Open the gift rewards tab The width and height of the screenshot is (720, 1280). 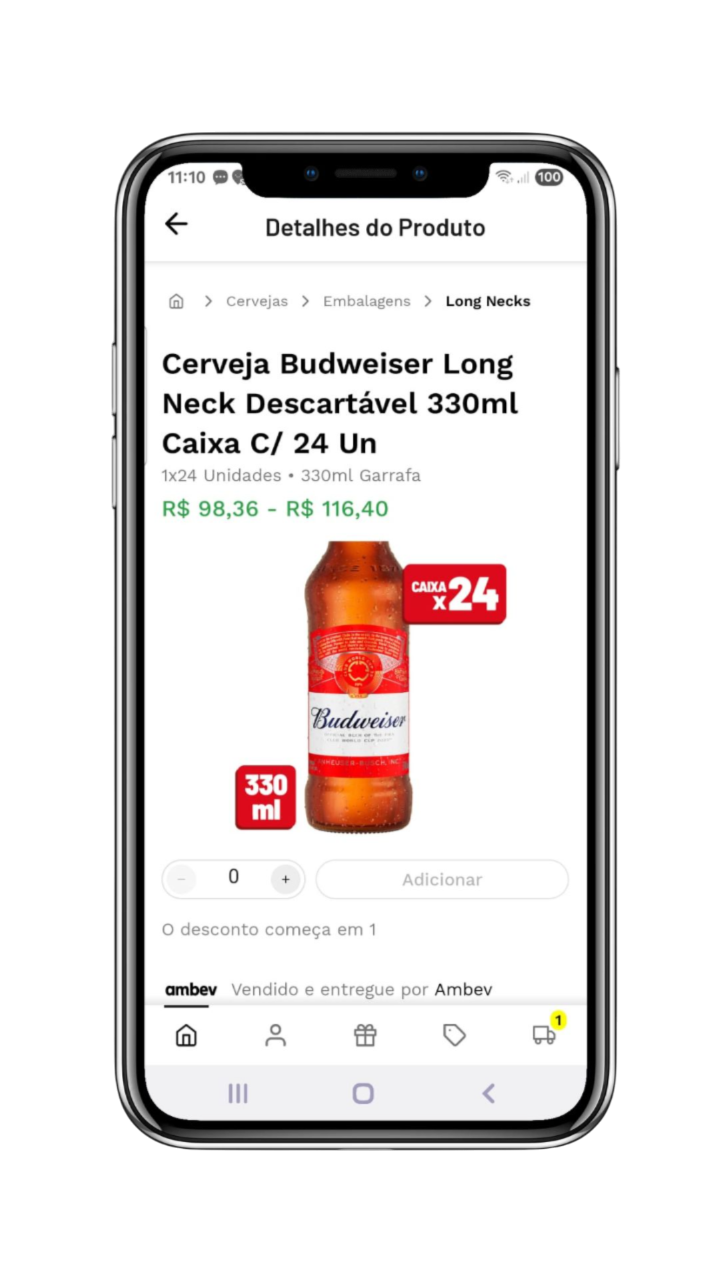pos(365,1035)
